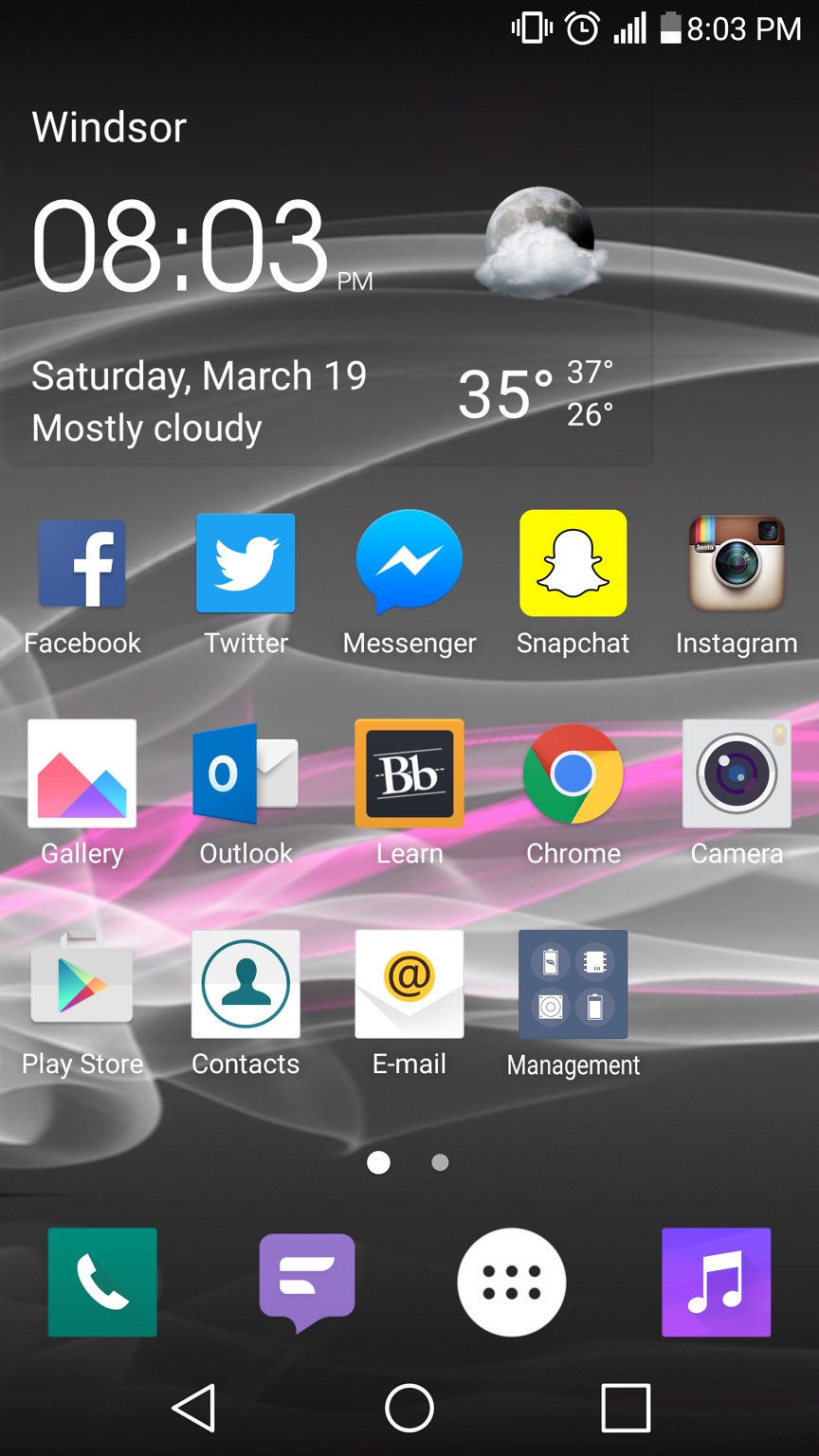The height and width of the screenshot is (1456, 819).
Task: Launch the Music app in dock
Action: point(717,1282)
